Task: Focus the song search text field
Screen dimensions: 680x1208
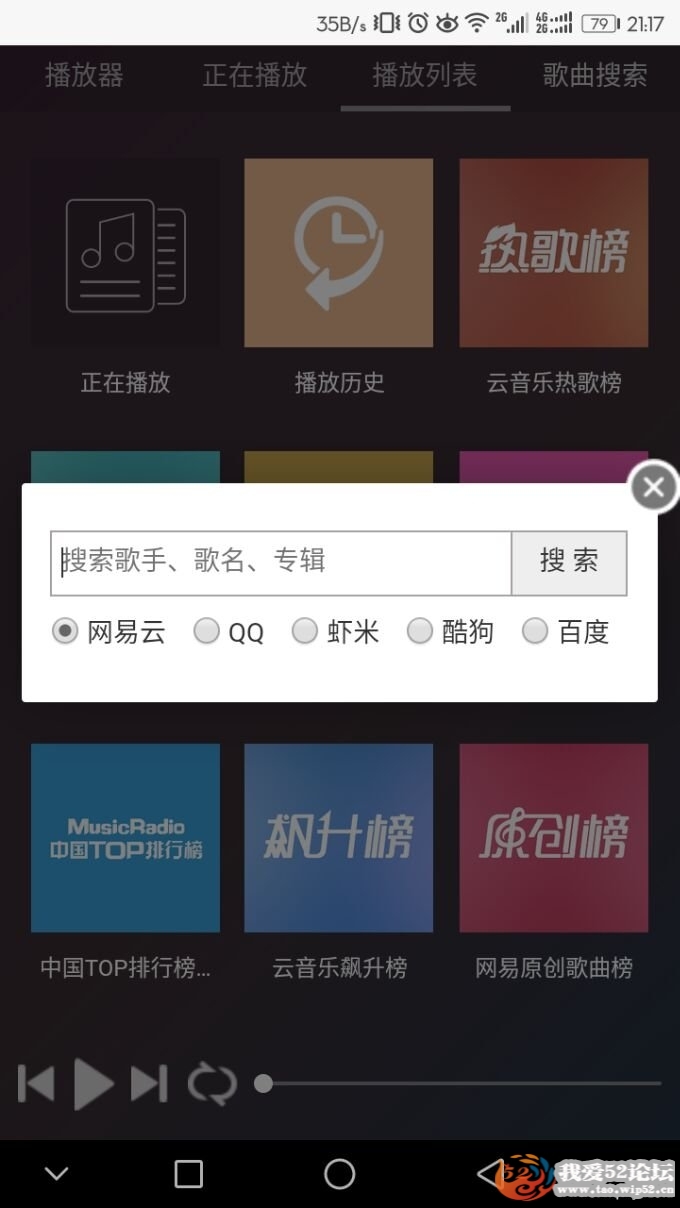Action: point(281,563)
